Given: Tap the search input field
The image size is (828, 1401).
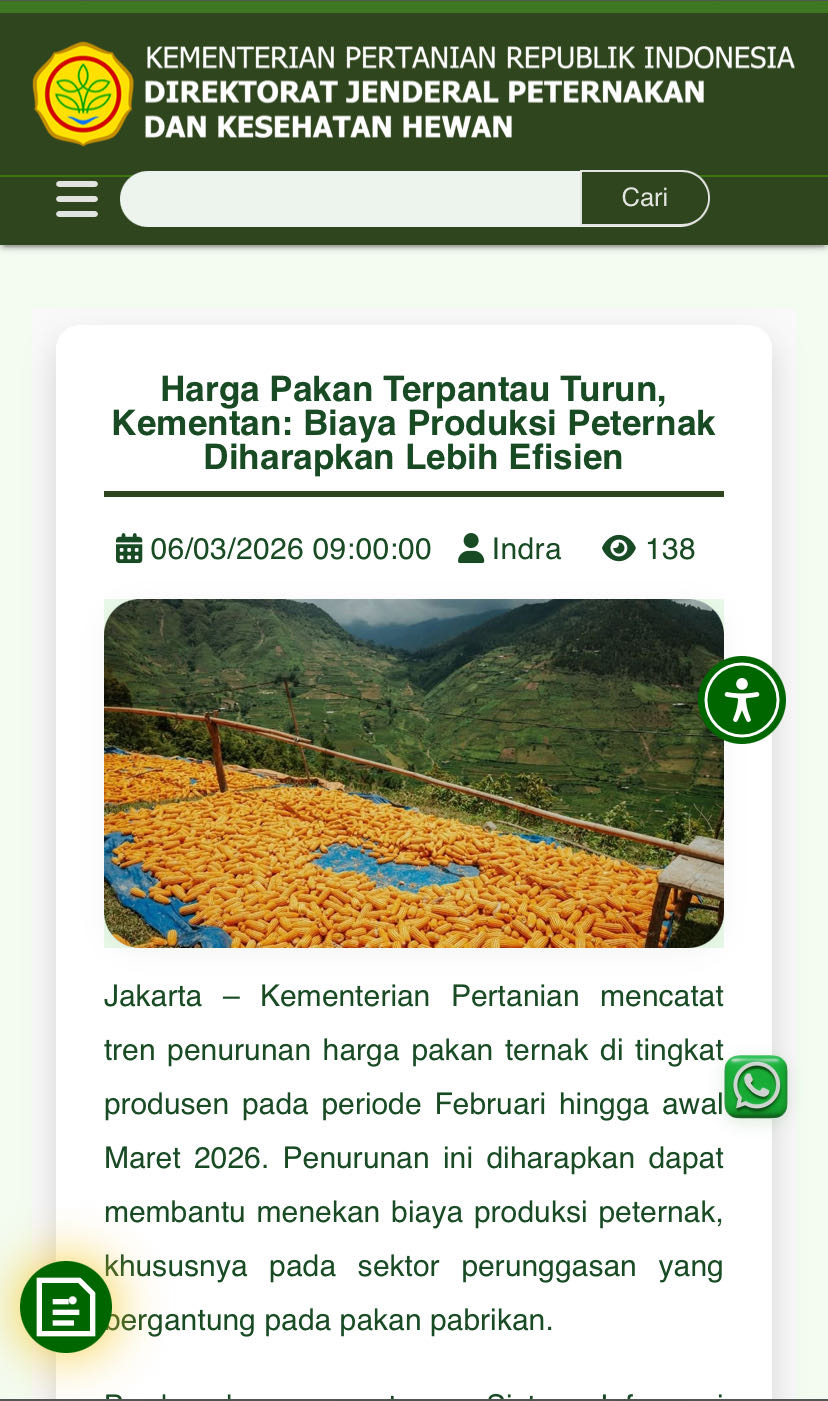Looking at the screenshot, I should (x=350, y=199).
